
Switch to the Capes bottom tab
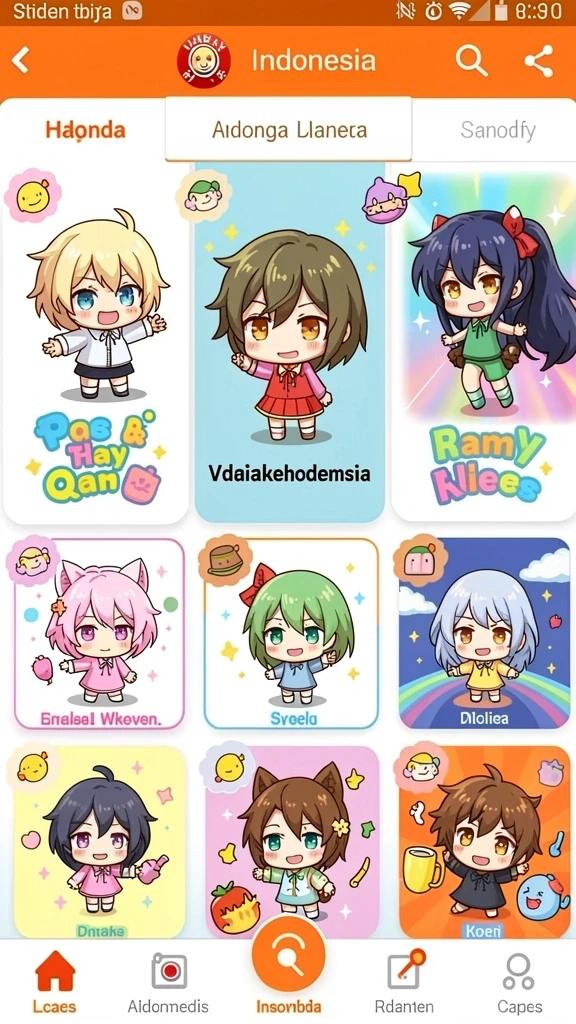519,981
